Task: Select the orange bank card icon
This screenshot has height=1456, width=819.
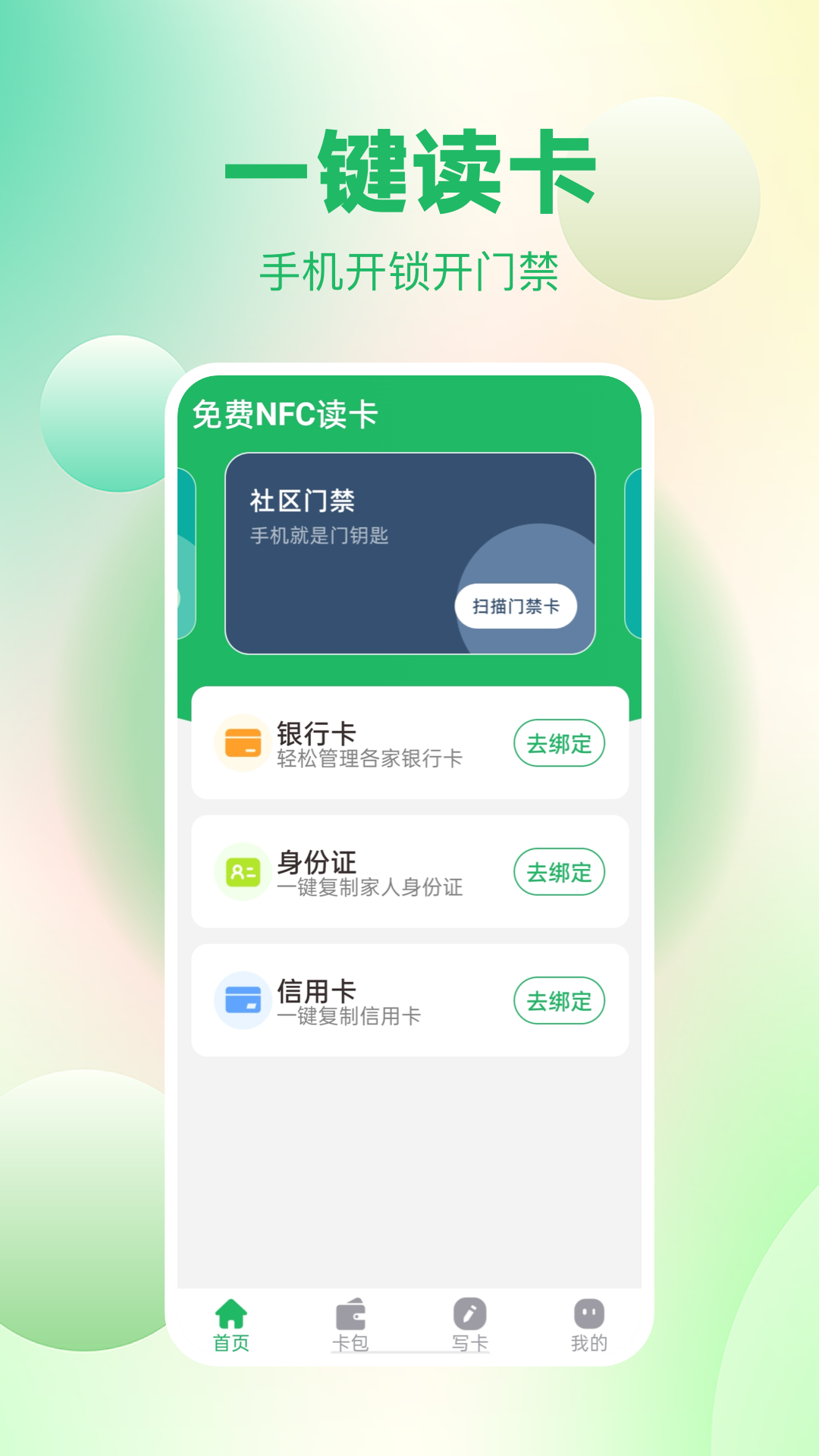Action: click(x=243, y=744)
